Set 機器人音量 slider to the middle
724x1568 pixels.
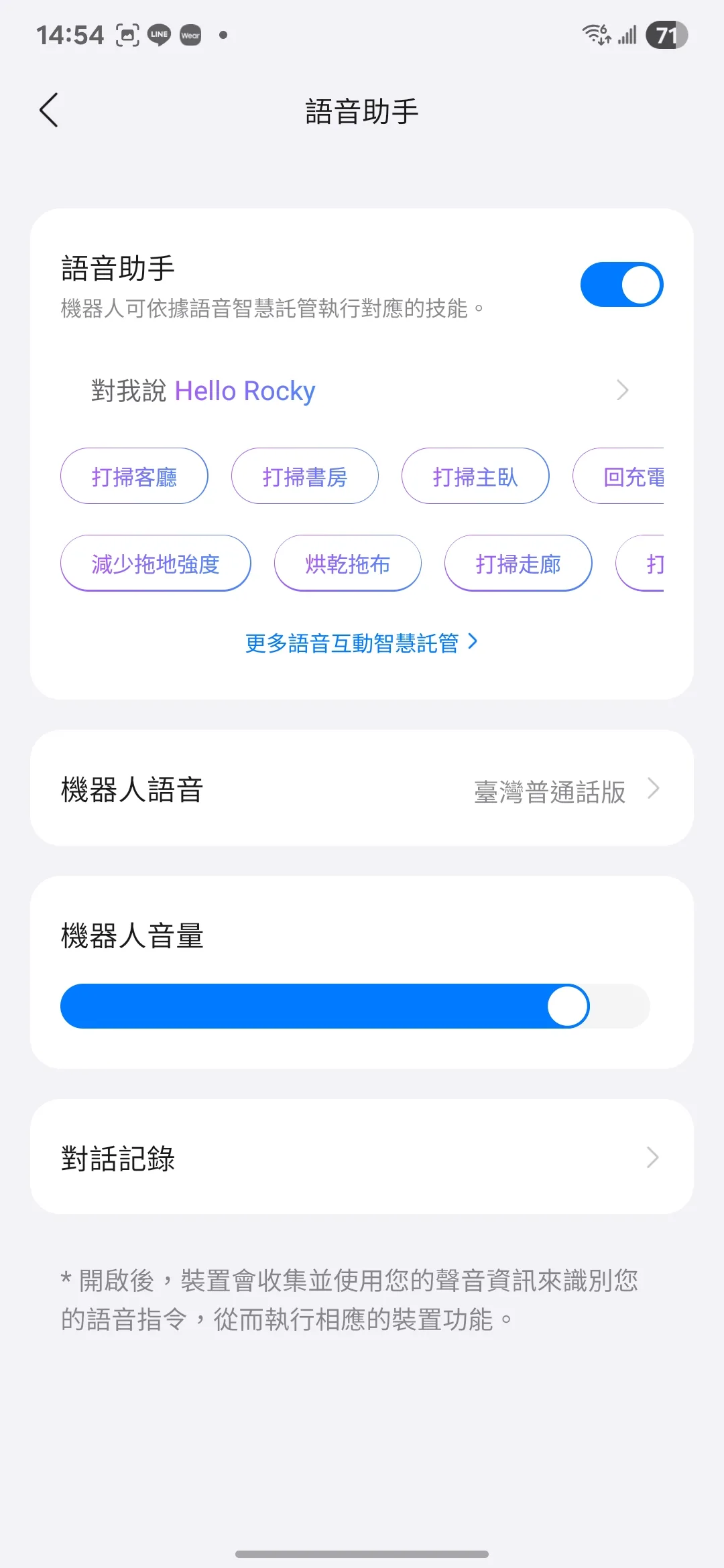pyautogui.click(x=355, y=1006)
